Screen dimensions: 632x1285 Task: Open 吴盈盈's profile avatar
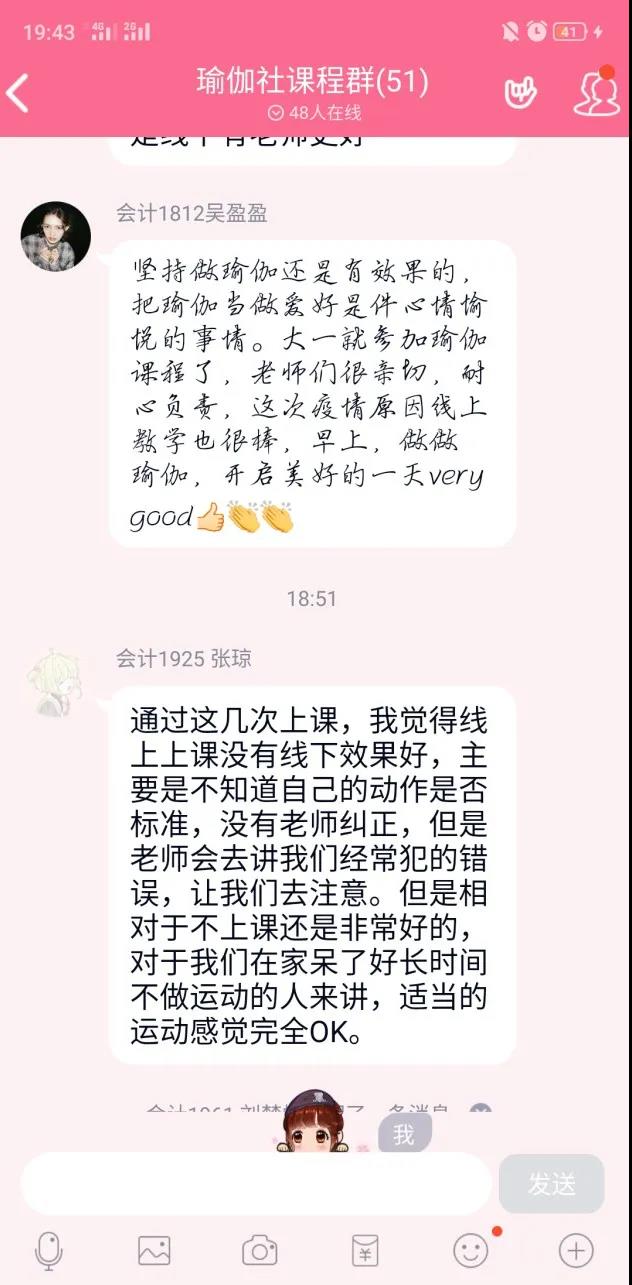[56, 236]
